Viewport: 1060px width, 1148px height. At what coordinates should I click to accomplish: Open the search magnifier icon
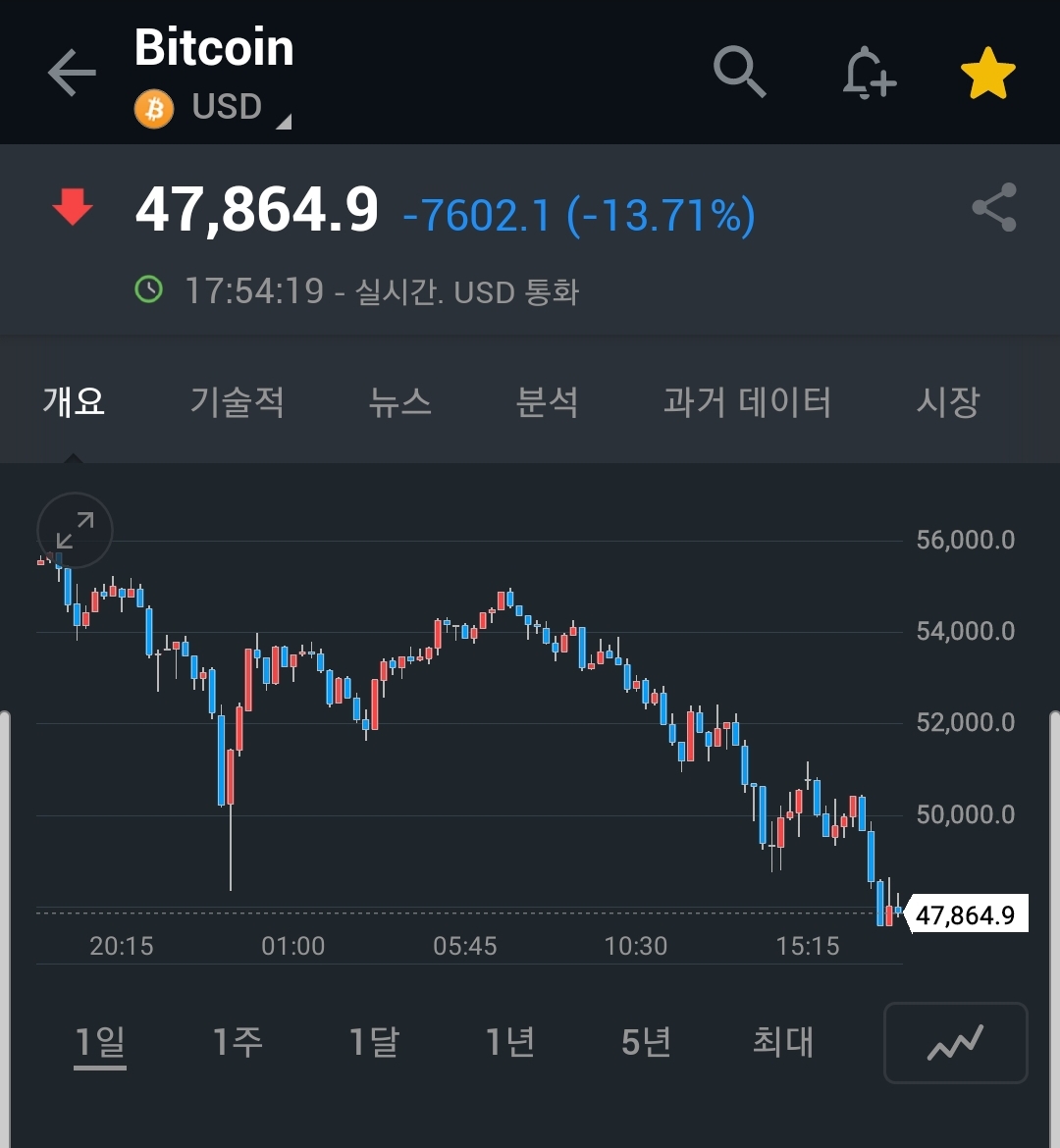738,72
